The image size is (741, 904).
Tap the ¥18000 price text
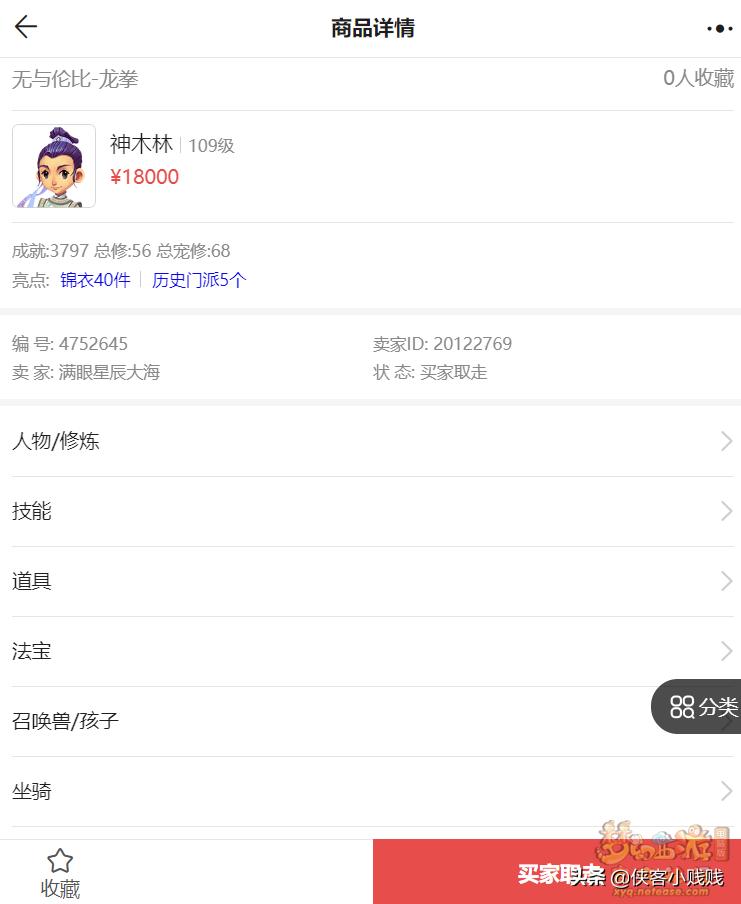[x=145, y=177]
